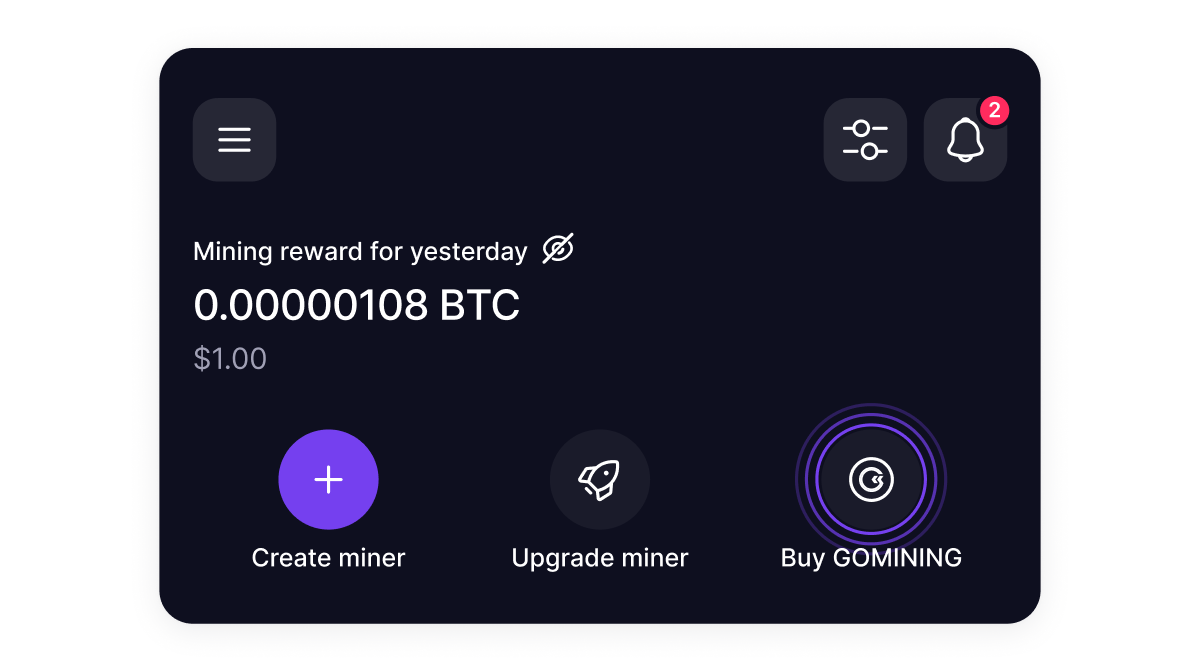This screenshot has height=672, width=1200.
Task: Open the hamburger menu
Action: [x=234, y=140]
